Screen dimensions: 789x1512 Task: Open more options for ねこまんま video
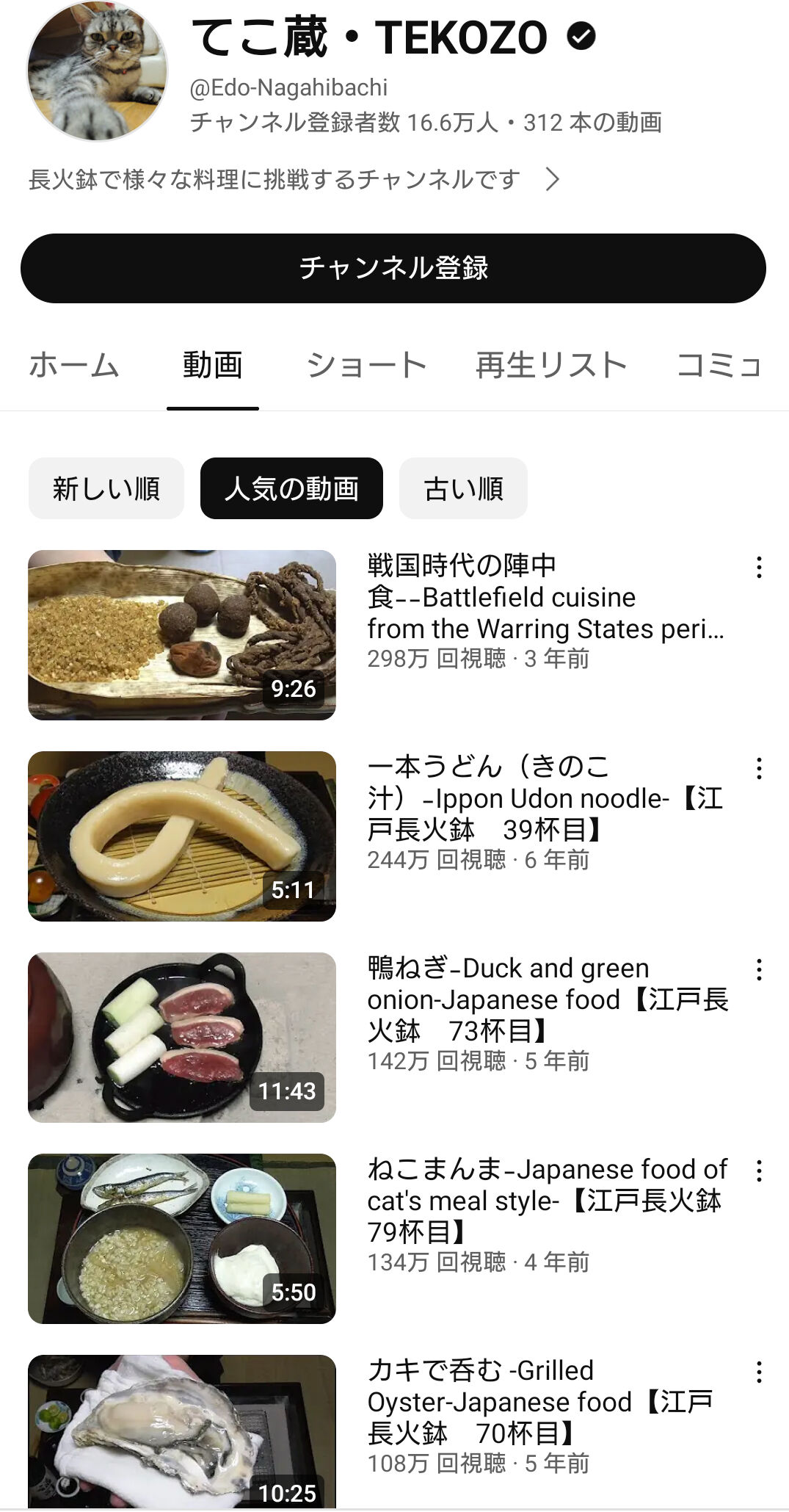tap(759, 1171)
